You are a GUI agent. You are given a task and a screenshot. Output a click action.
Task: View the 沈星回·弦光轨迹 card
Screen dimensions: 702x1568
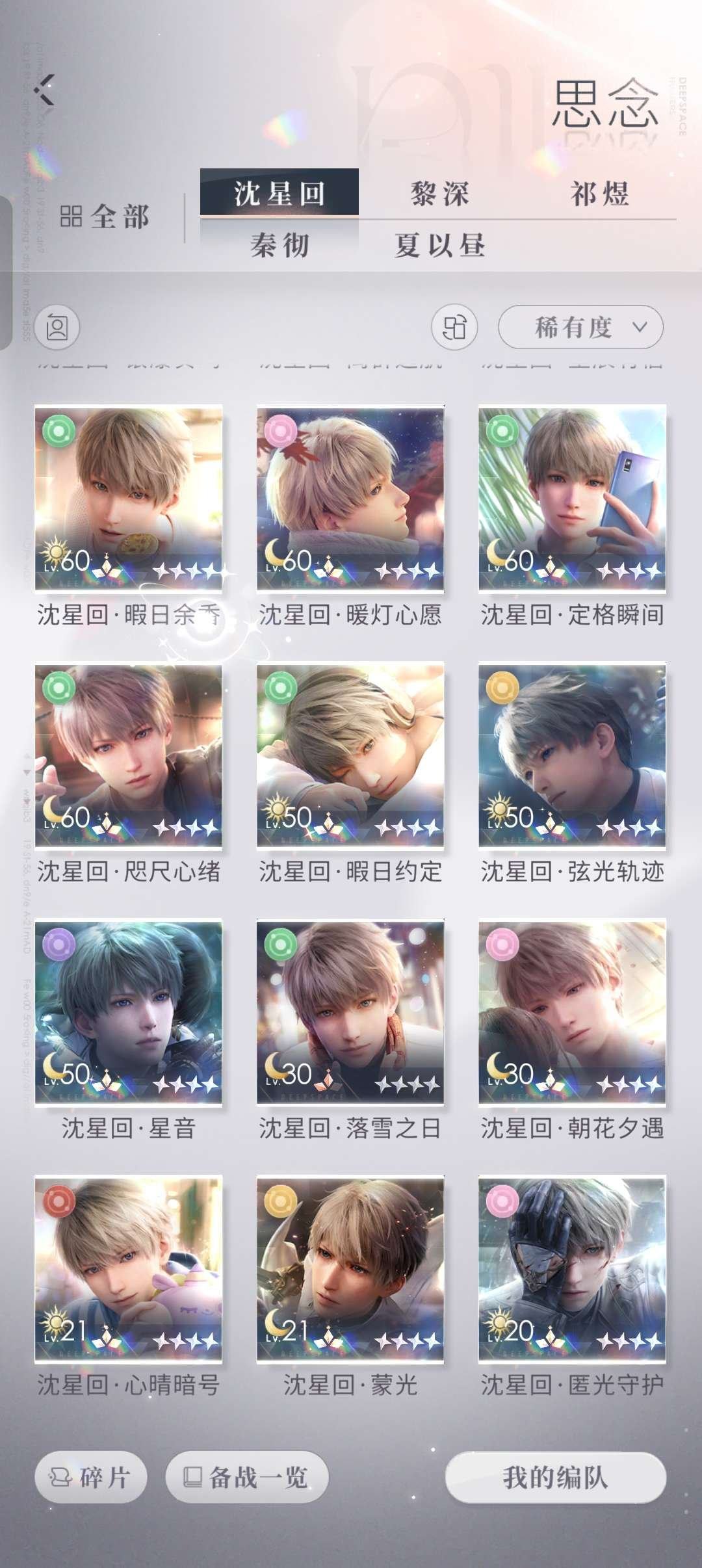click(572, 755)
